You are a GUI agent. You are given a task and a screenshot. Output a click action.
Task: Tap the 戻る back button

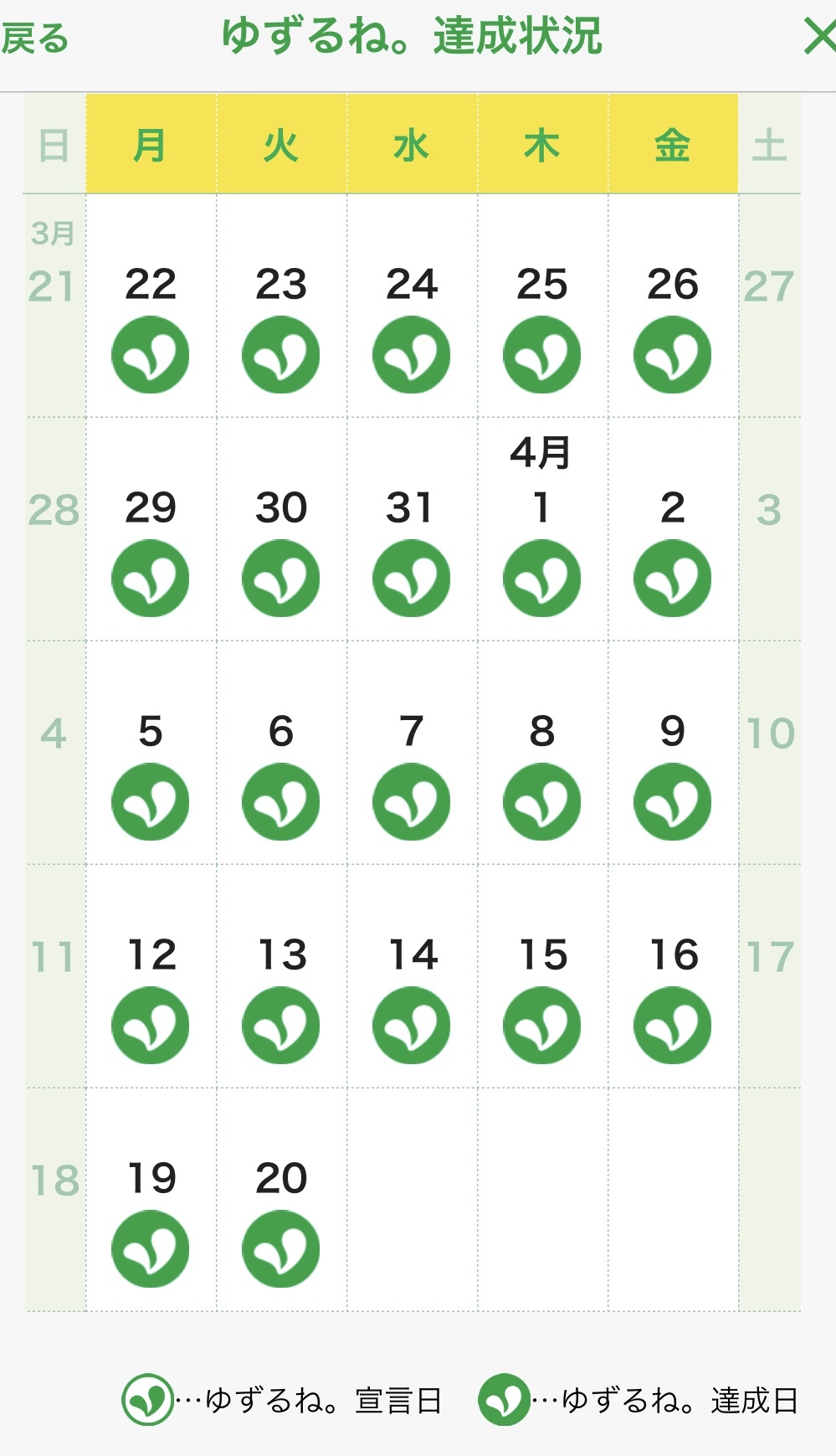click(x=34, y=39)
